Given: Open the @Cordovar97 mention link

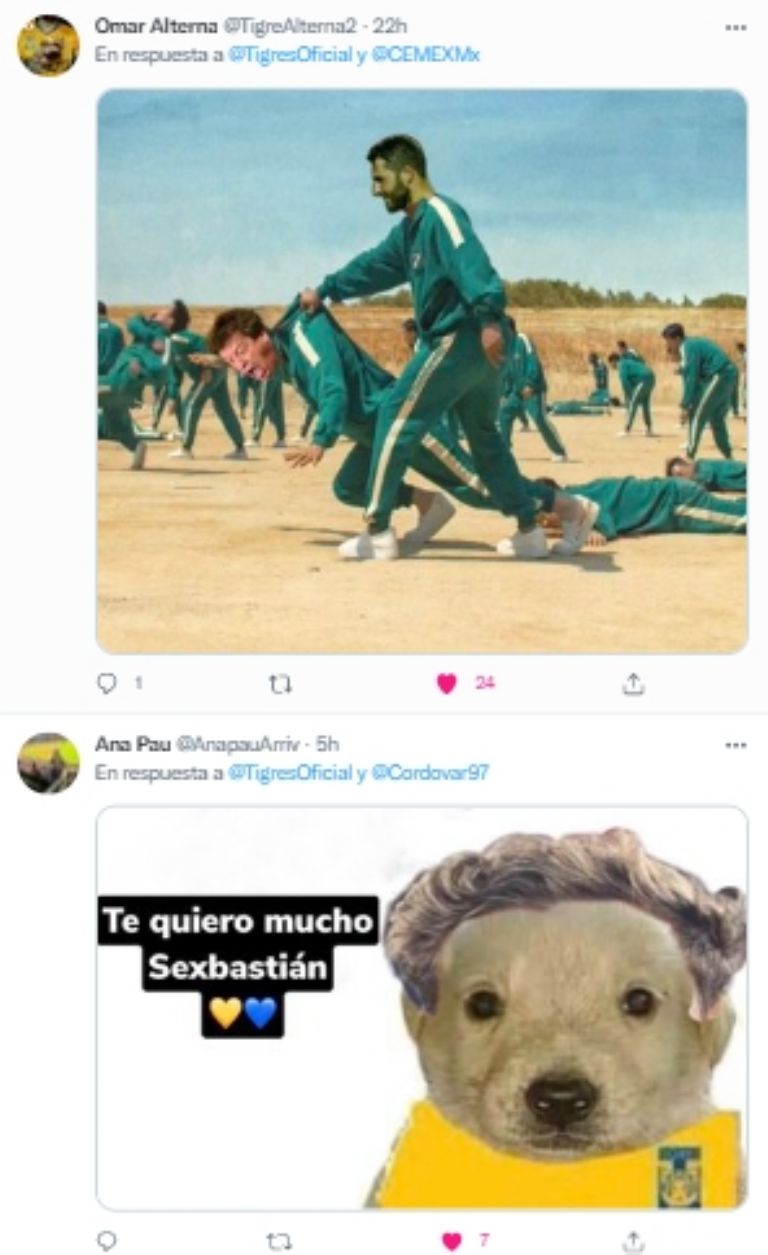Looking at the screenshot, I should tap(430, 773).
